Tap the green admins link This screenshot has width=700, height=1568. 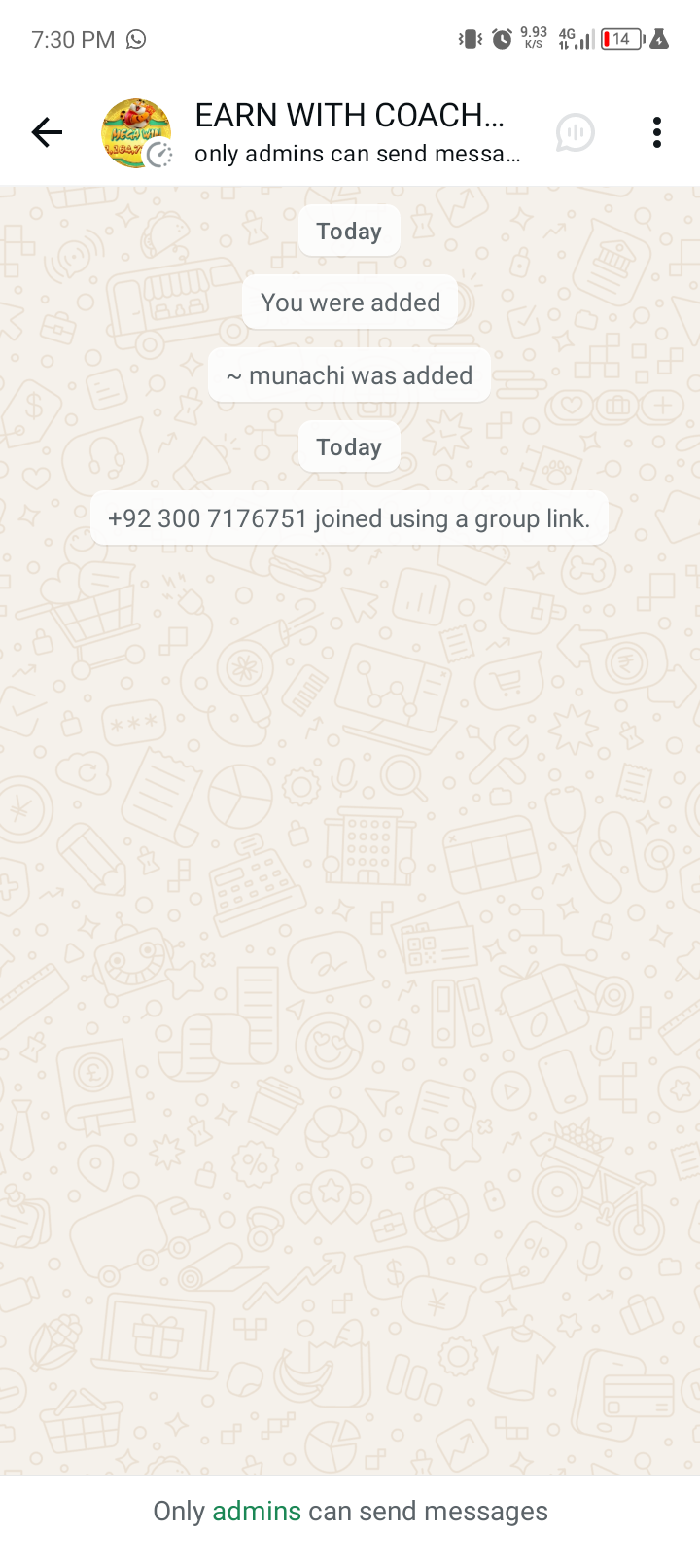tap(257, 1511)
